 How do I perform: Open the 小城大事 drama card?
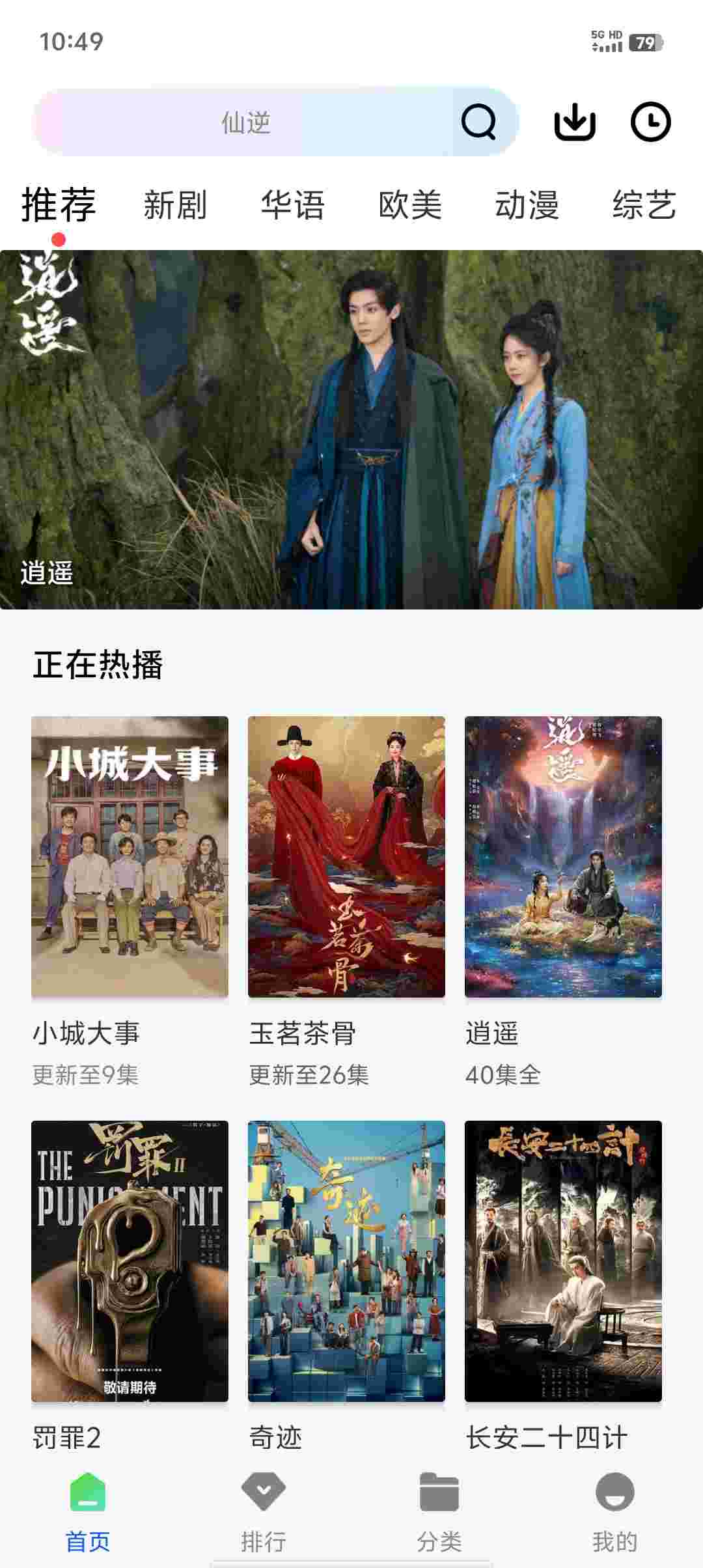(x=130, y=857)
